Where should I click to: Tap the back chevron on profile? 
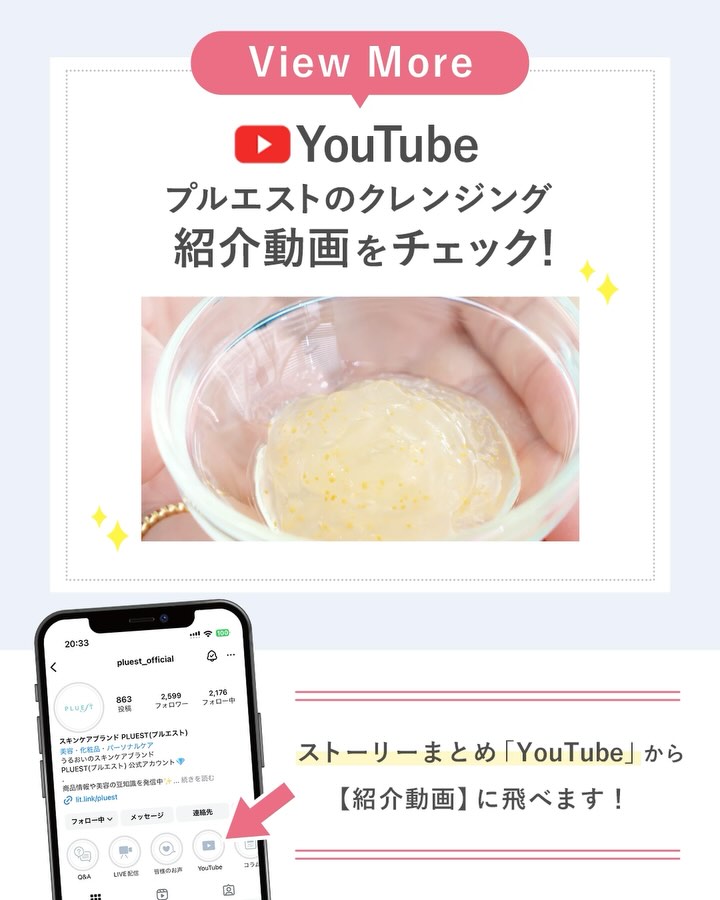click(x=53, y=667)
